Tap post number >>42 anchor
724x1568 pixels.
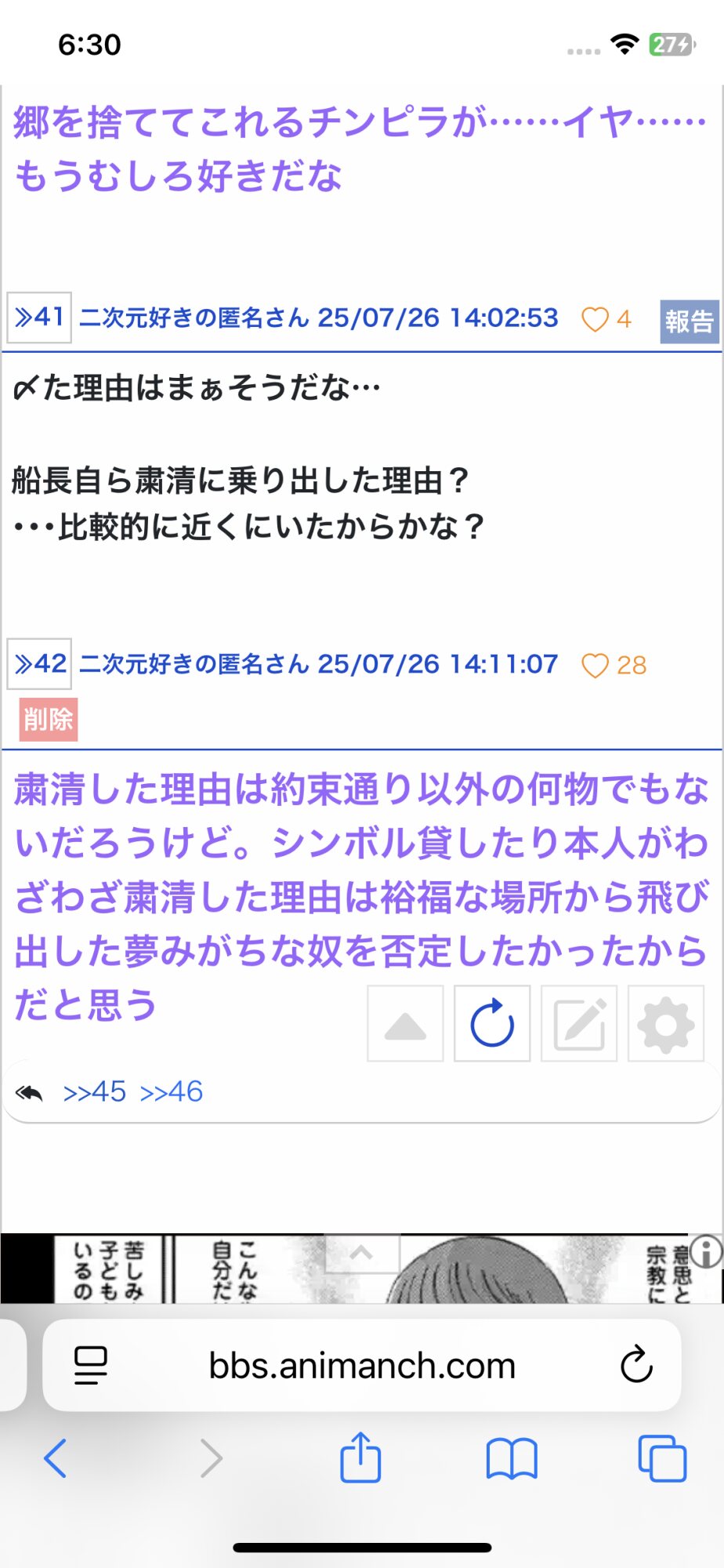click(39, 664)
